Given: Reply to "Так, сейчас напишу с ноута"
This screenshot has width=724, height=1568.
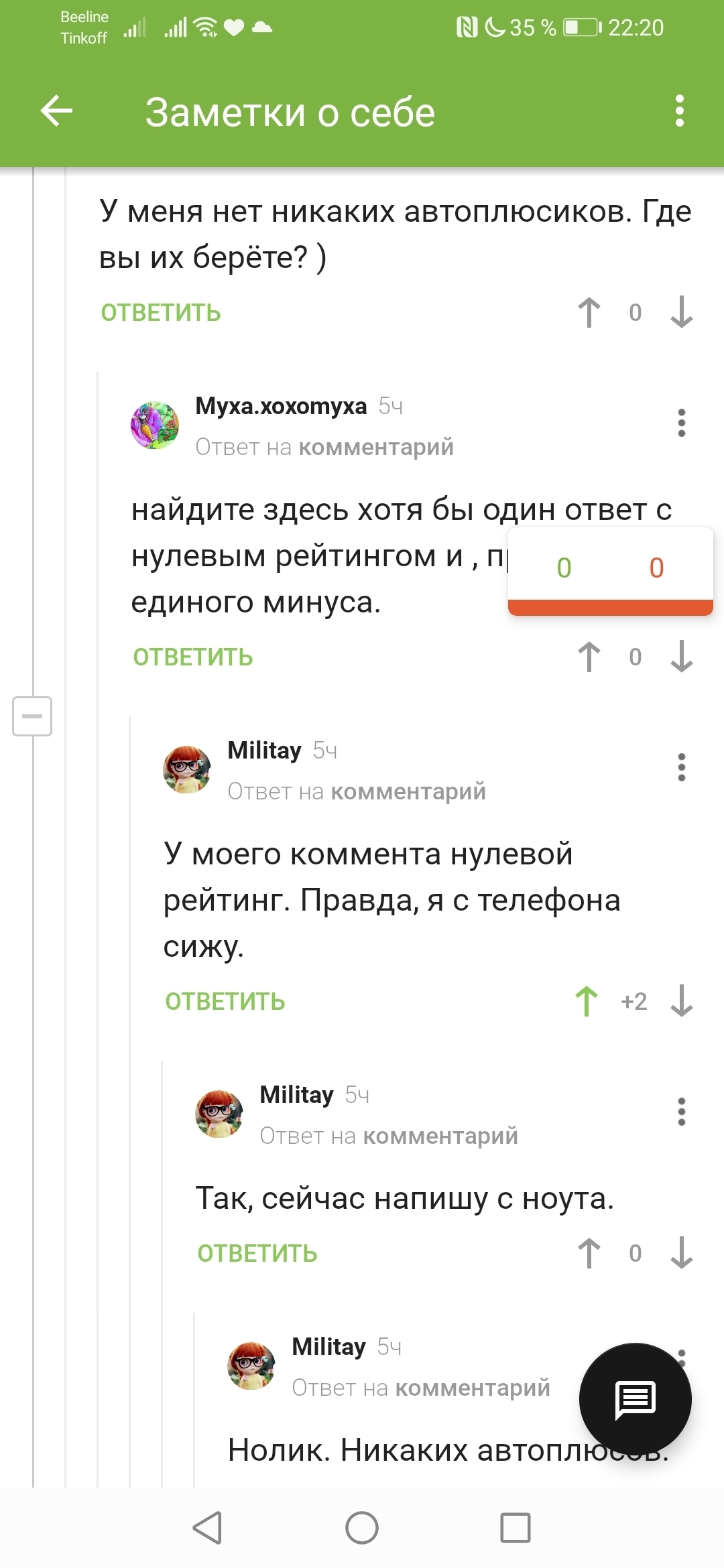Looking at the screenshot, I should (x=257, y=1254).
